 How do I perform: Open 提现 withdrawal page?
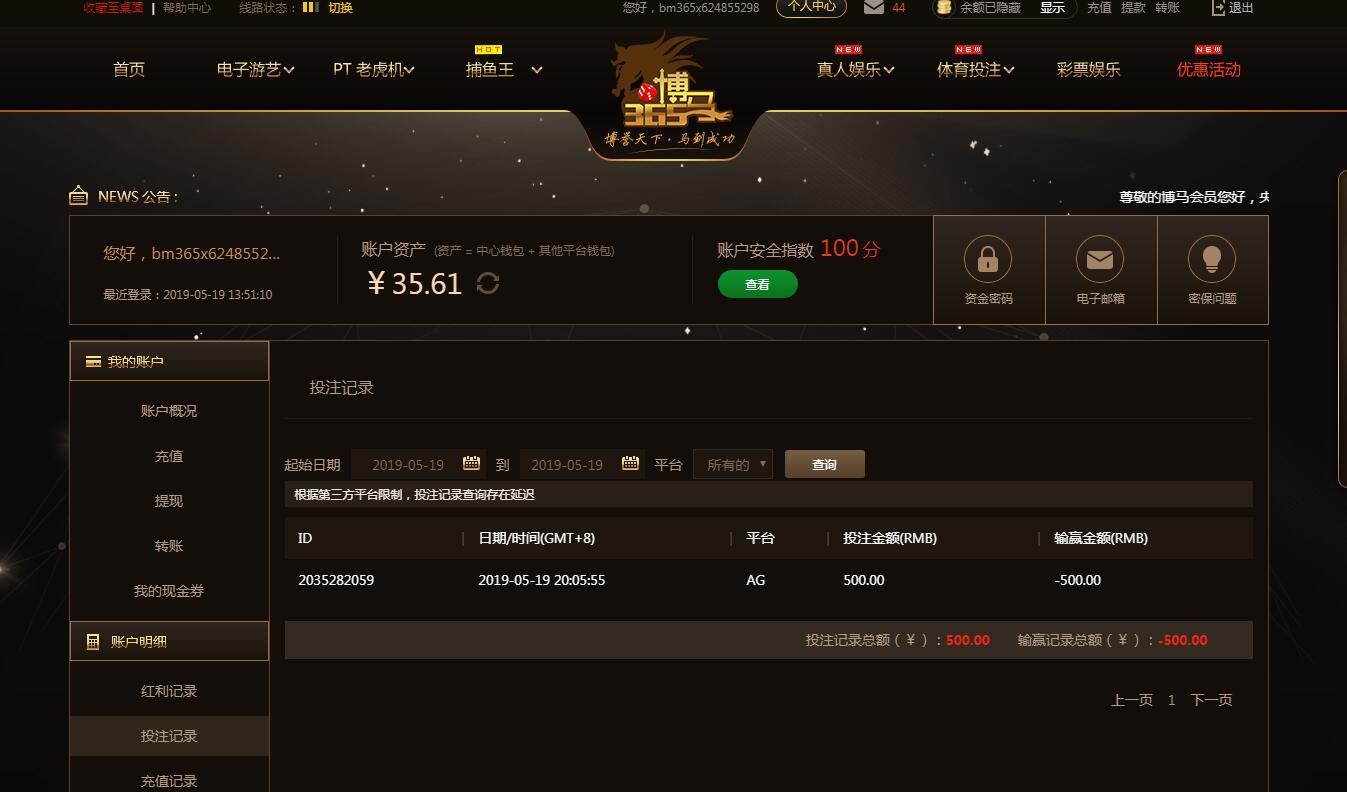(x=169, y=501)
